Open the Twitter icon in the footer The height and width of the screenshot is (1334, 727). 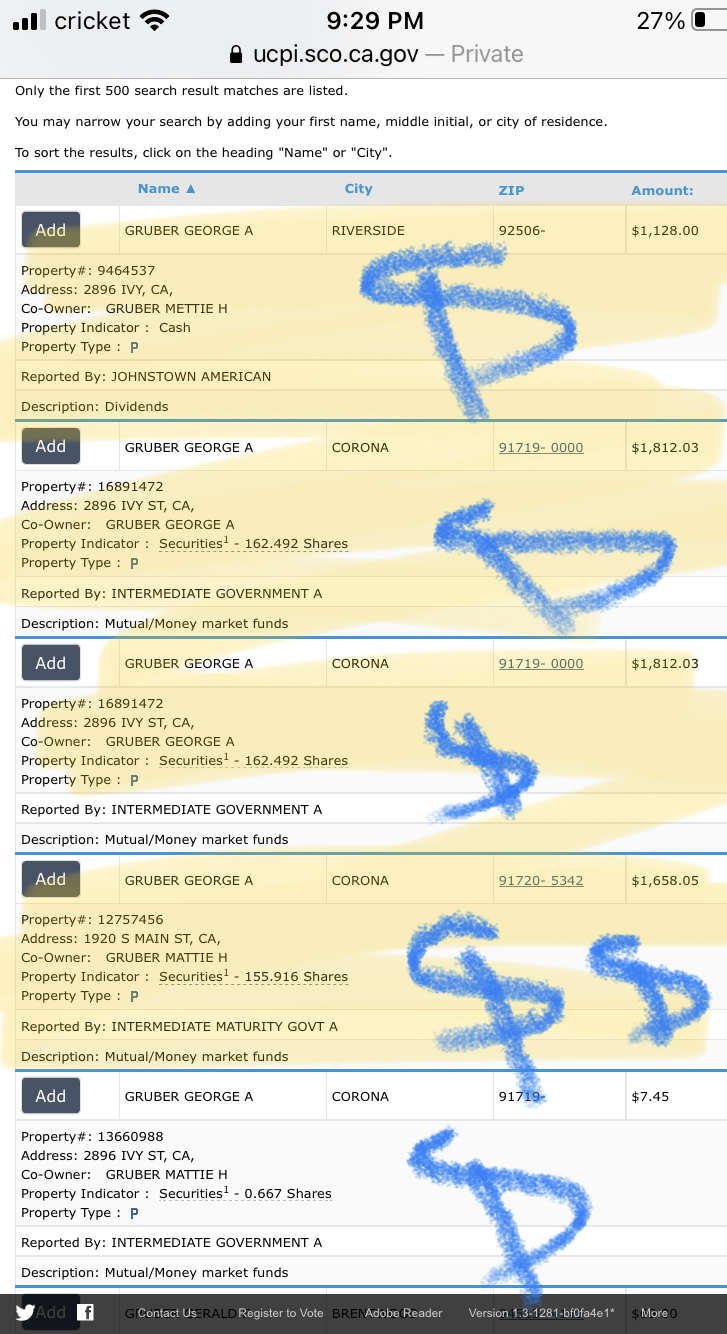point(25,1313)
